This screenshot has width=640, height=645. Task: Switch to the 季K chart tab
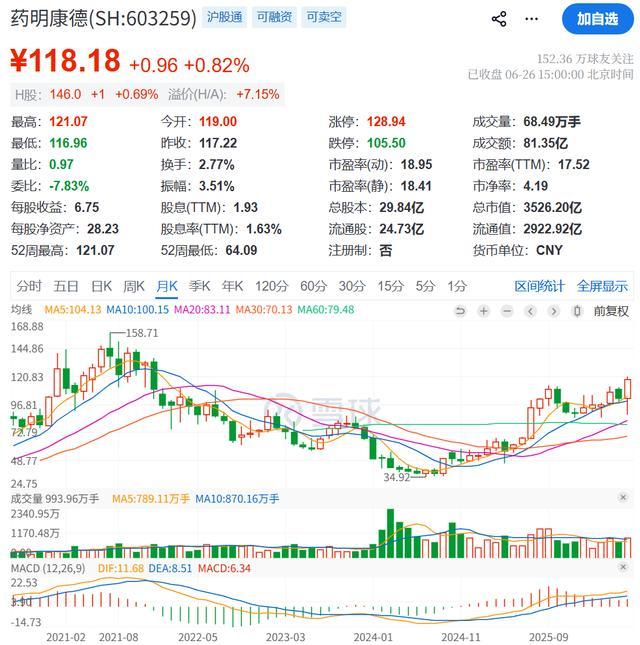point(199,286)
